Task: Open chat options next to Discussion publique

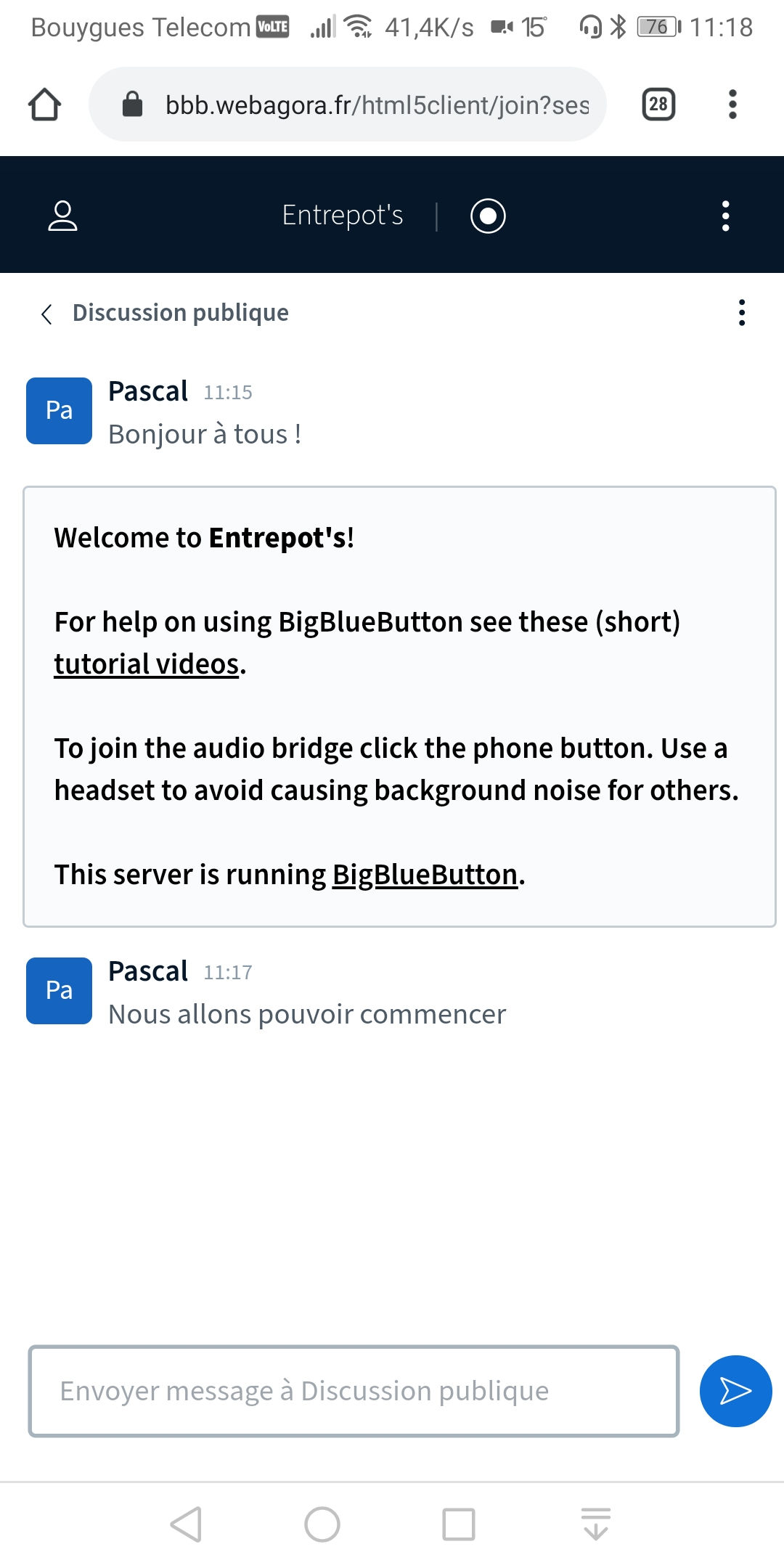Action: coord(741,313)
